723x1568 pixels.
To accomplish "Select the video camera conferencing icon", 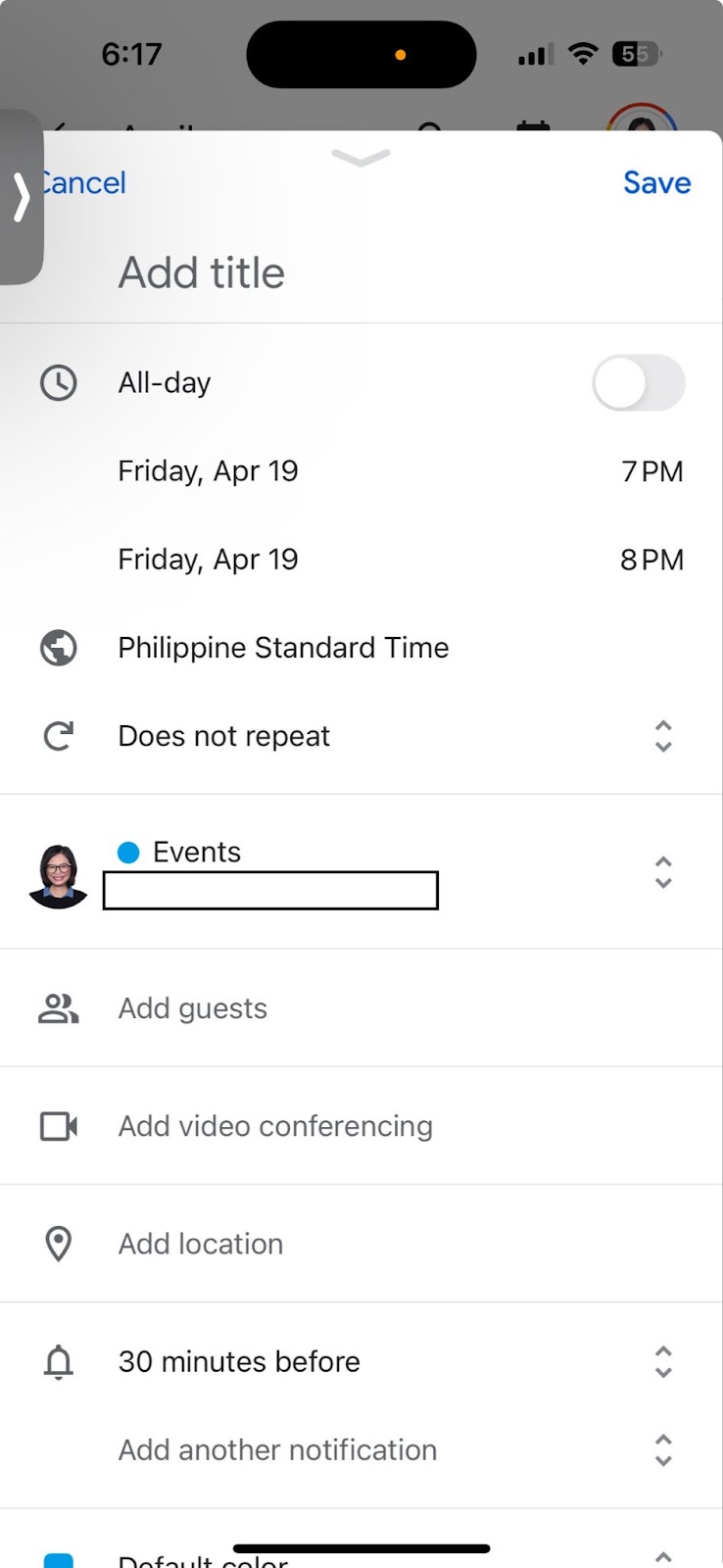I will pos(58,1125).
